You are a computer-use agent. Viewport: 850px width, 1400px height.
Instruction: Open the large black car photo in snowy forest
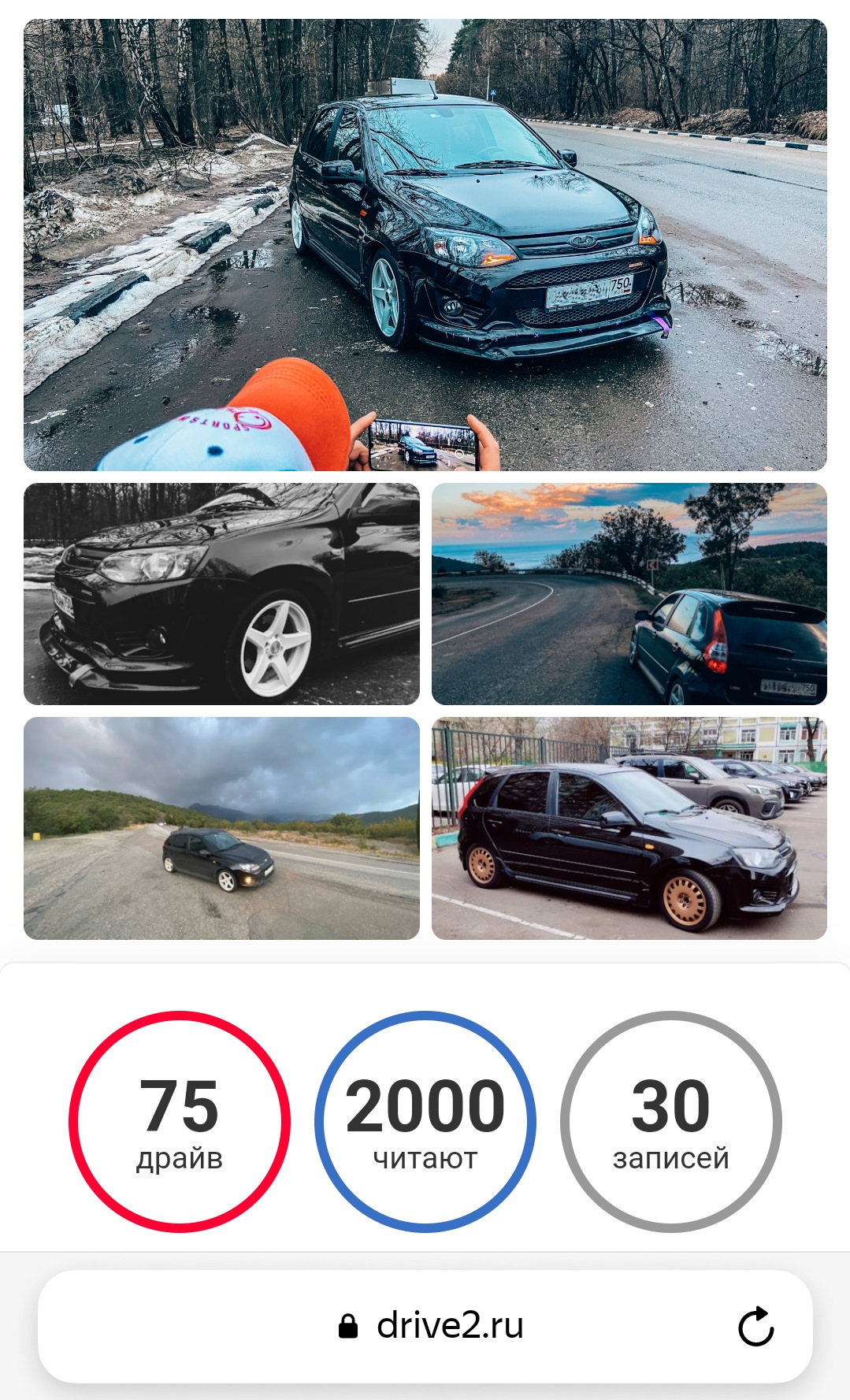pos(425,245)
